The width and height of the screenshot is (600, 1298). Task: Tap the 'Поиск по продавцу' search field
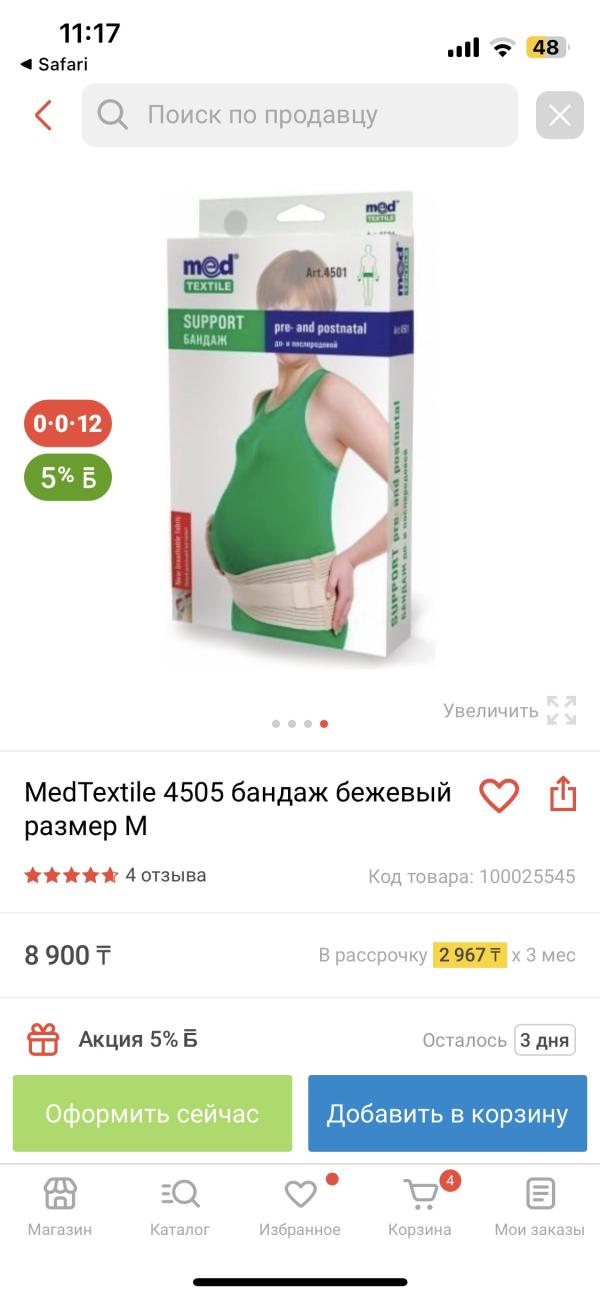coord(300,115)
